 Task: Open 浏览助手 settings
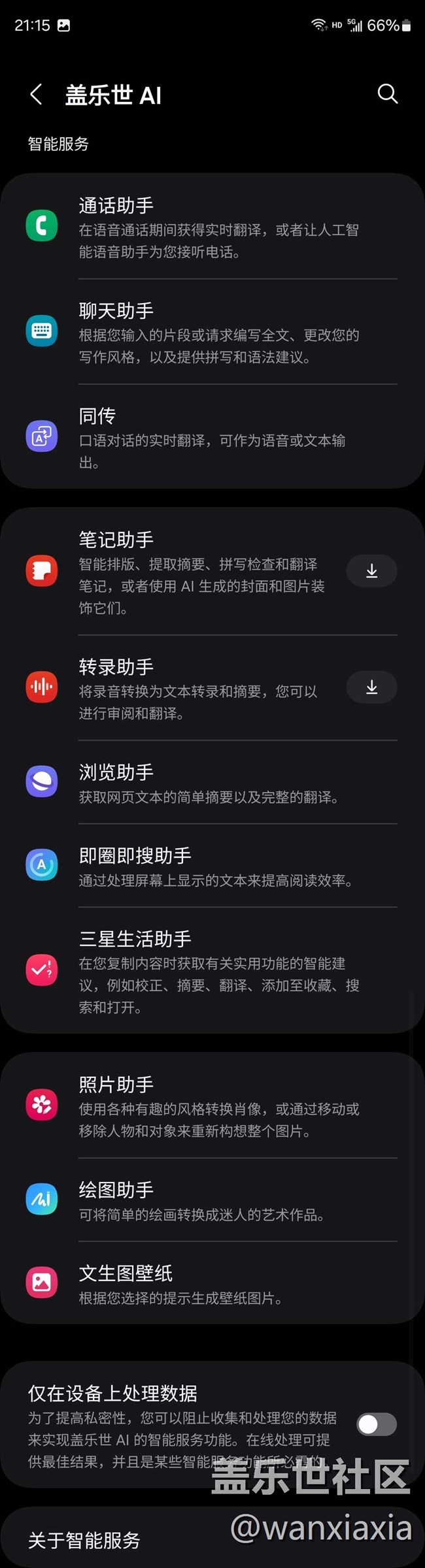[x=212, y=782]
